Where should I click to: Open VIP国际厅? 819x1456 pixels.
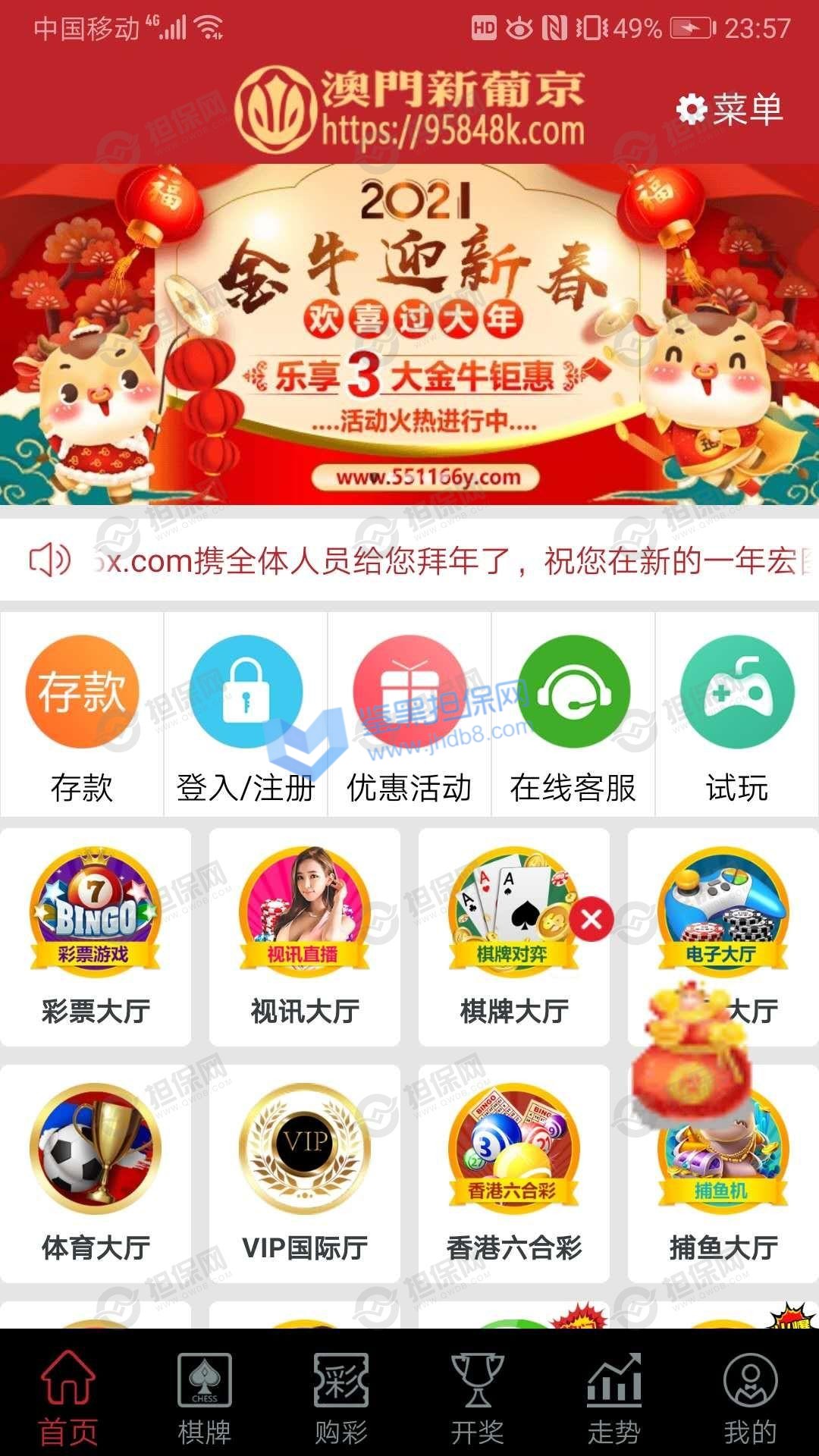coord(305,1173)
